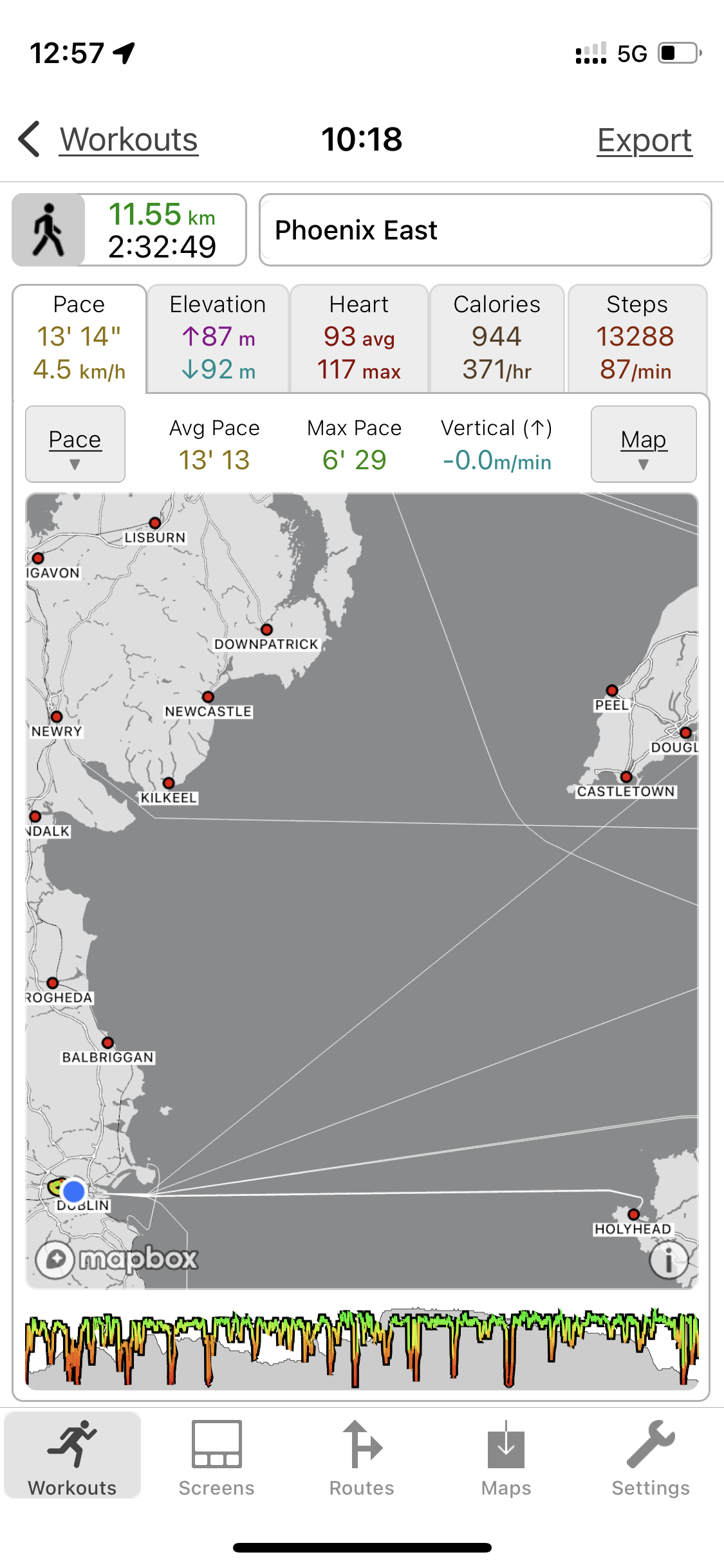Screen dimensions: 724x1568
Task: View the Steps tab
Action: click(x=636, y=337)
